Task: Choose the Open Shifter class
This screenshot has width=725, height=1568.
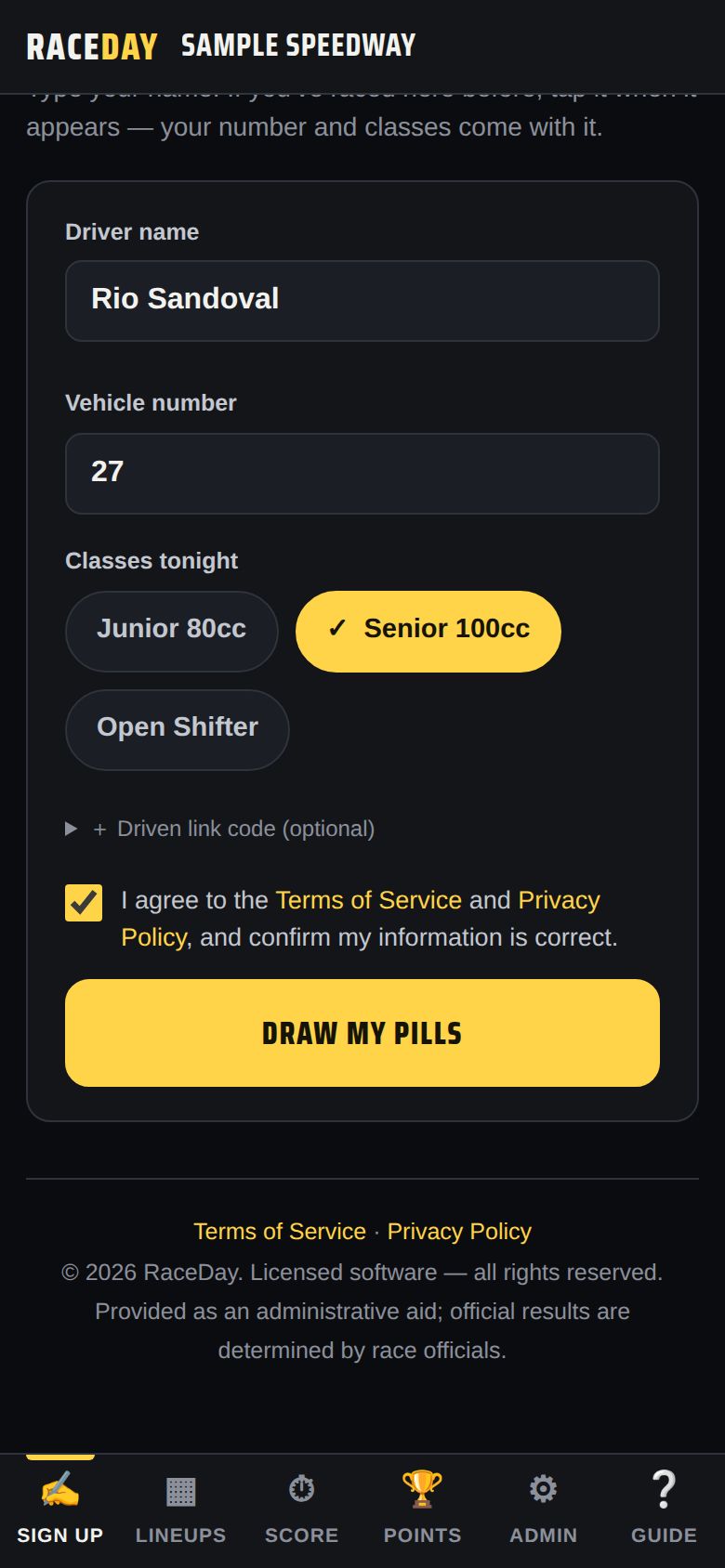Action: point(178,730)
